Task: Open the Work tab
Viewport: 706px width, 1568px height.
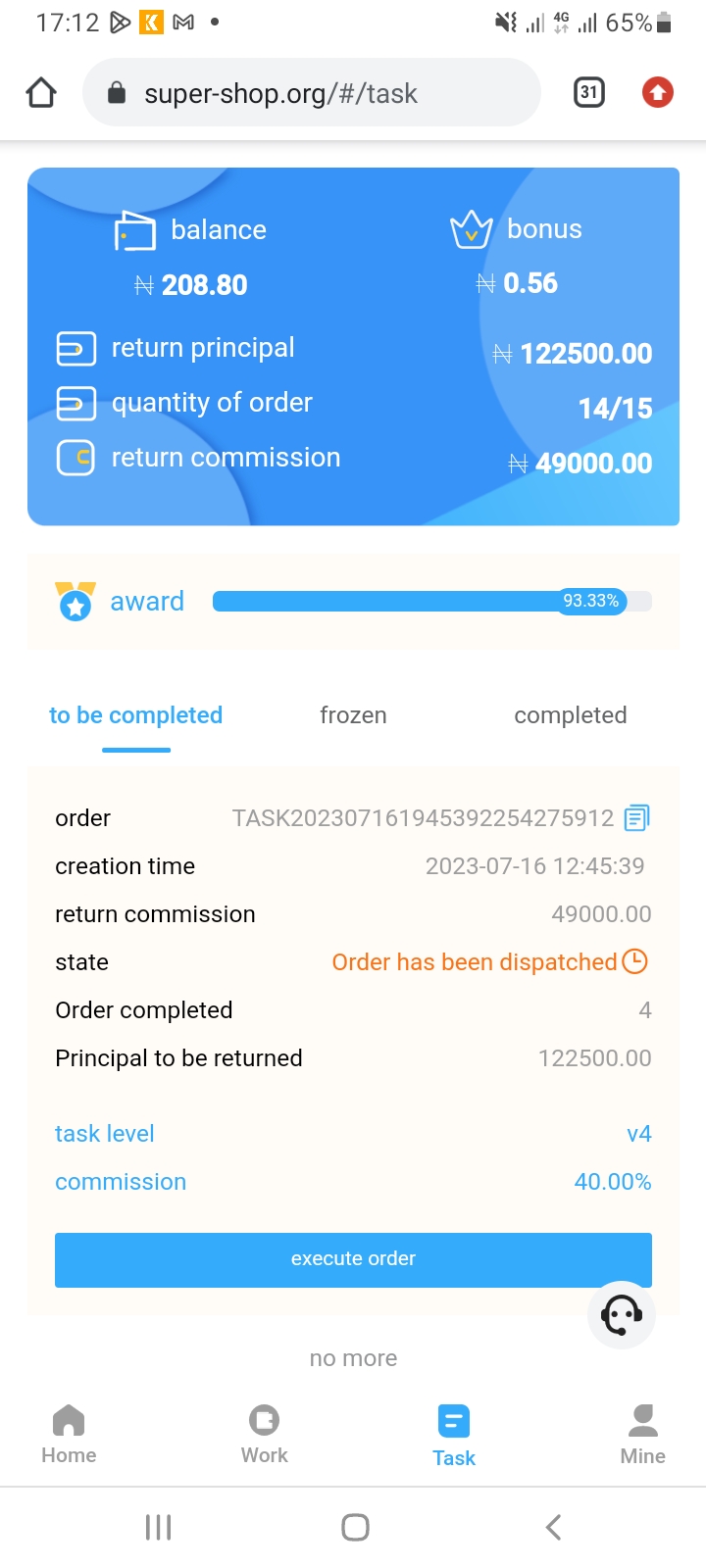Action: point(265,1435)
